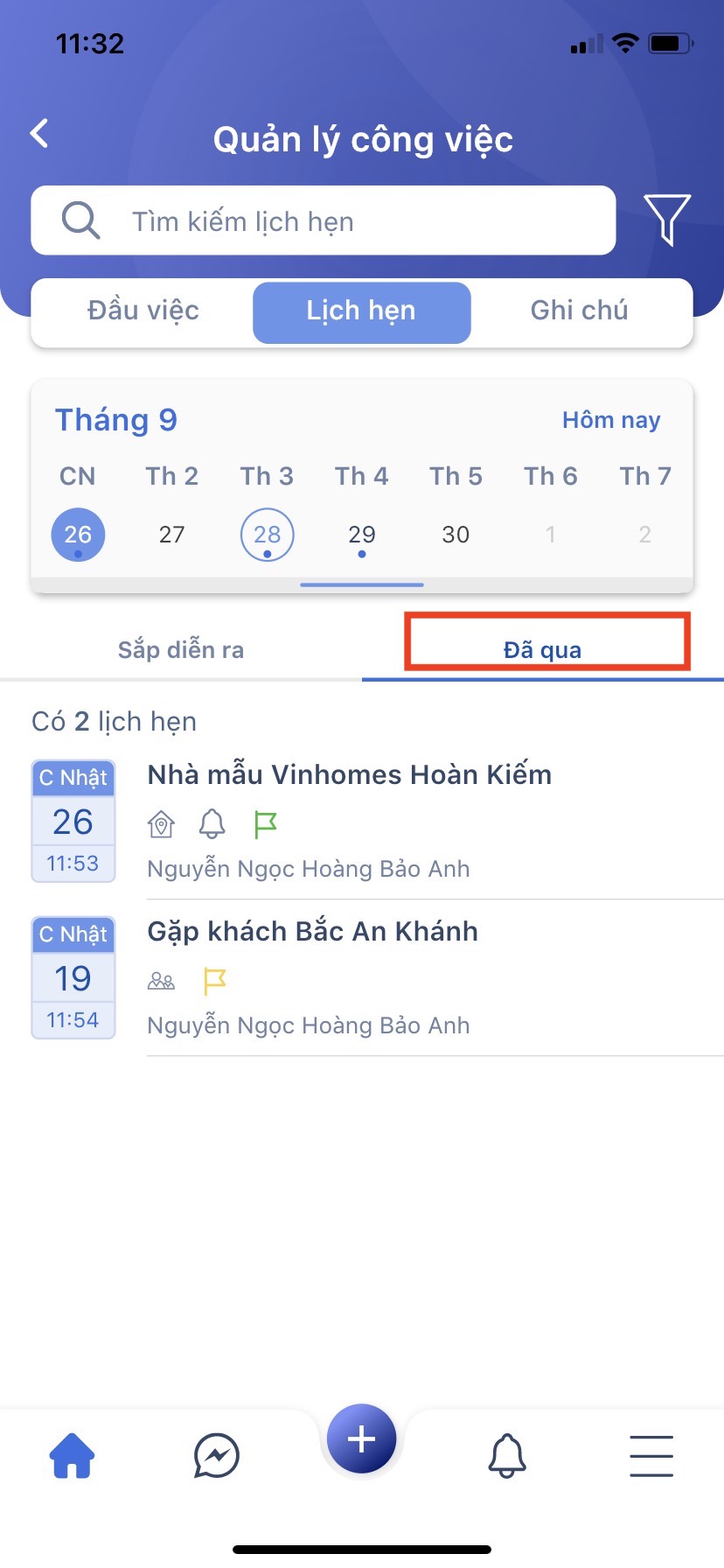Tap the Tìm kiếm lịch hẹn search box
724x1568 pixels.
tap(324, 220)
